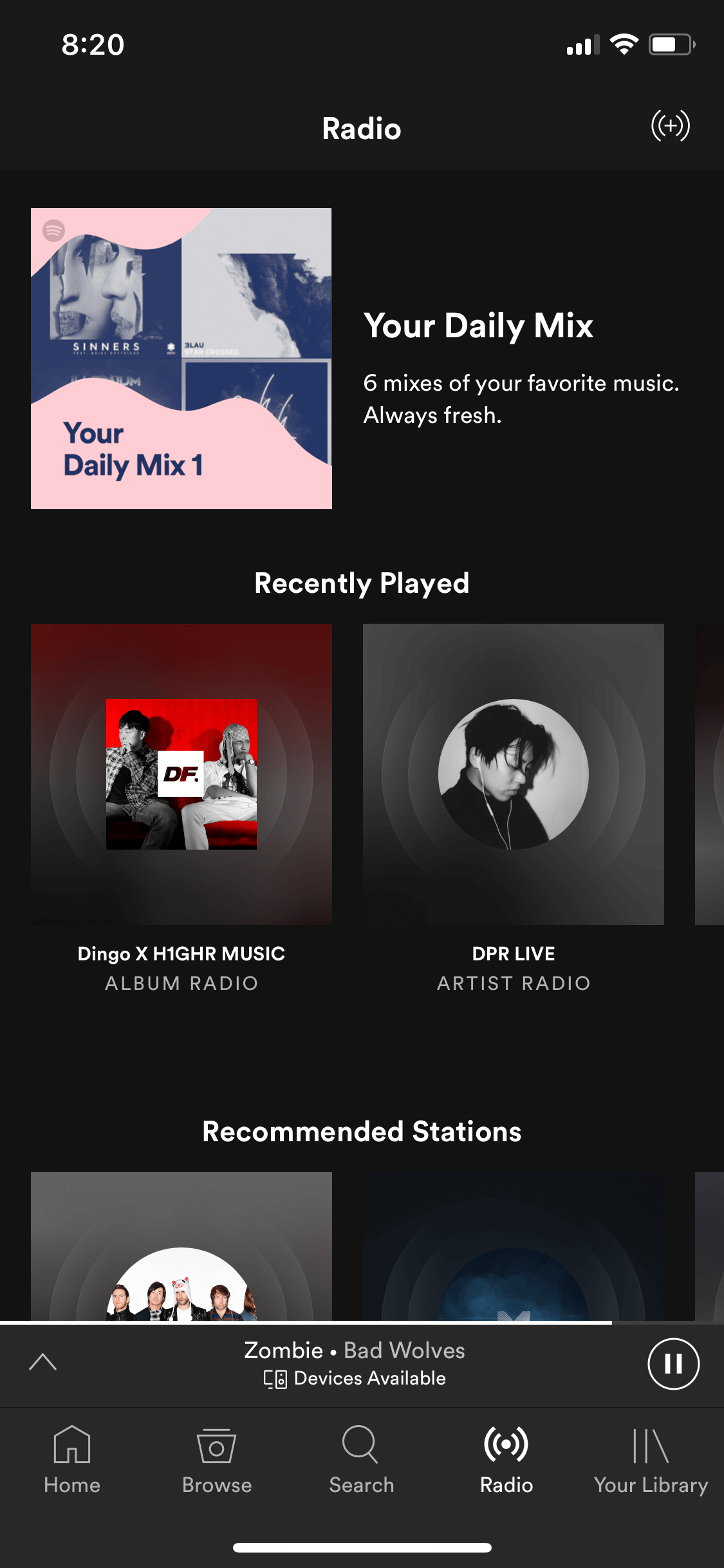Open the Your Library tab

pos(651,1460)
